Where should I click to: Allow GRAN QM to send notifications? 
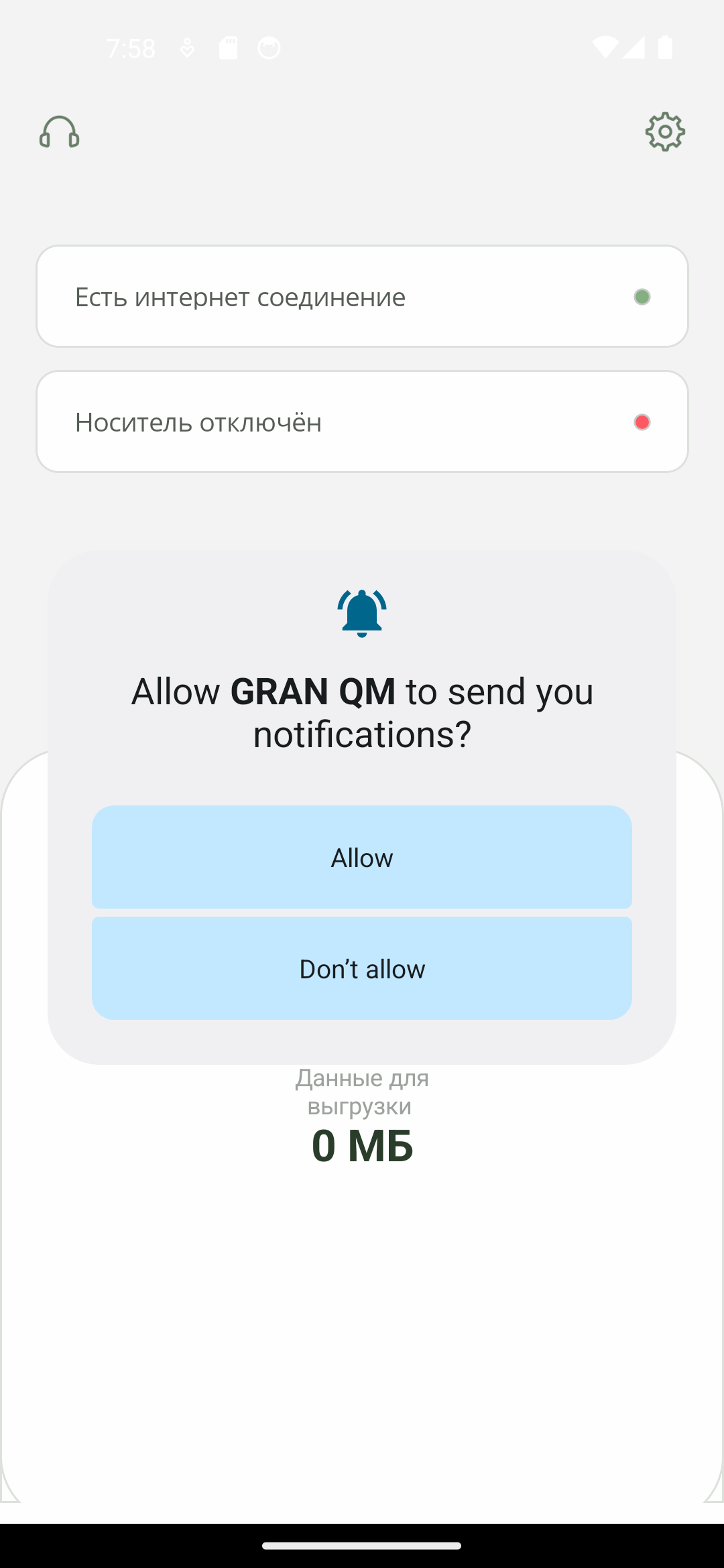tap(362, 857)
